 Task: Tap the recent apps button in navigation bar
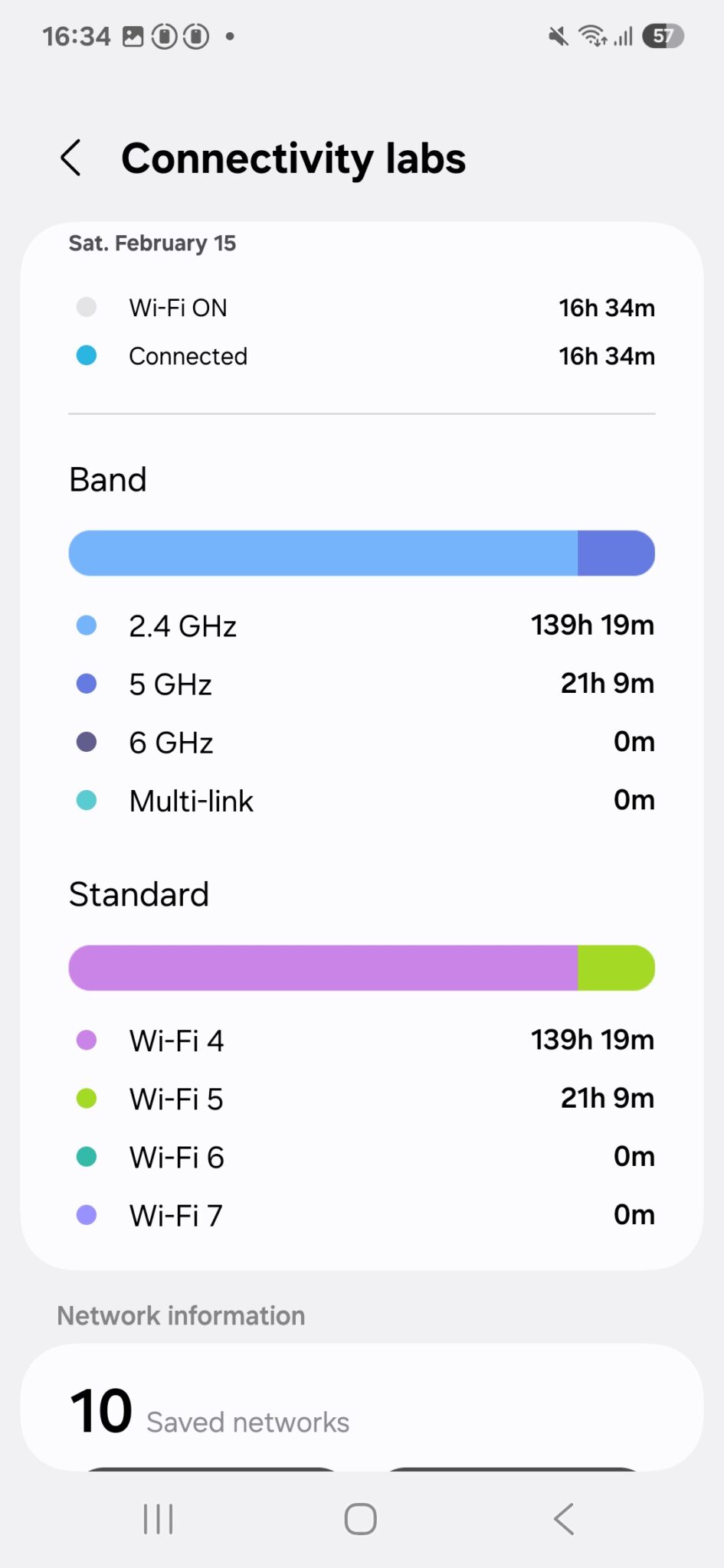(157, 1520)
